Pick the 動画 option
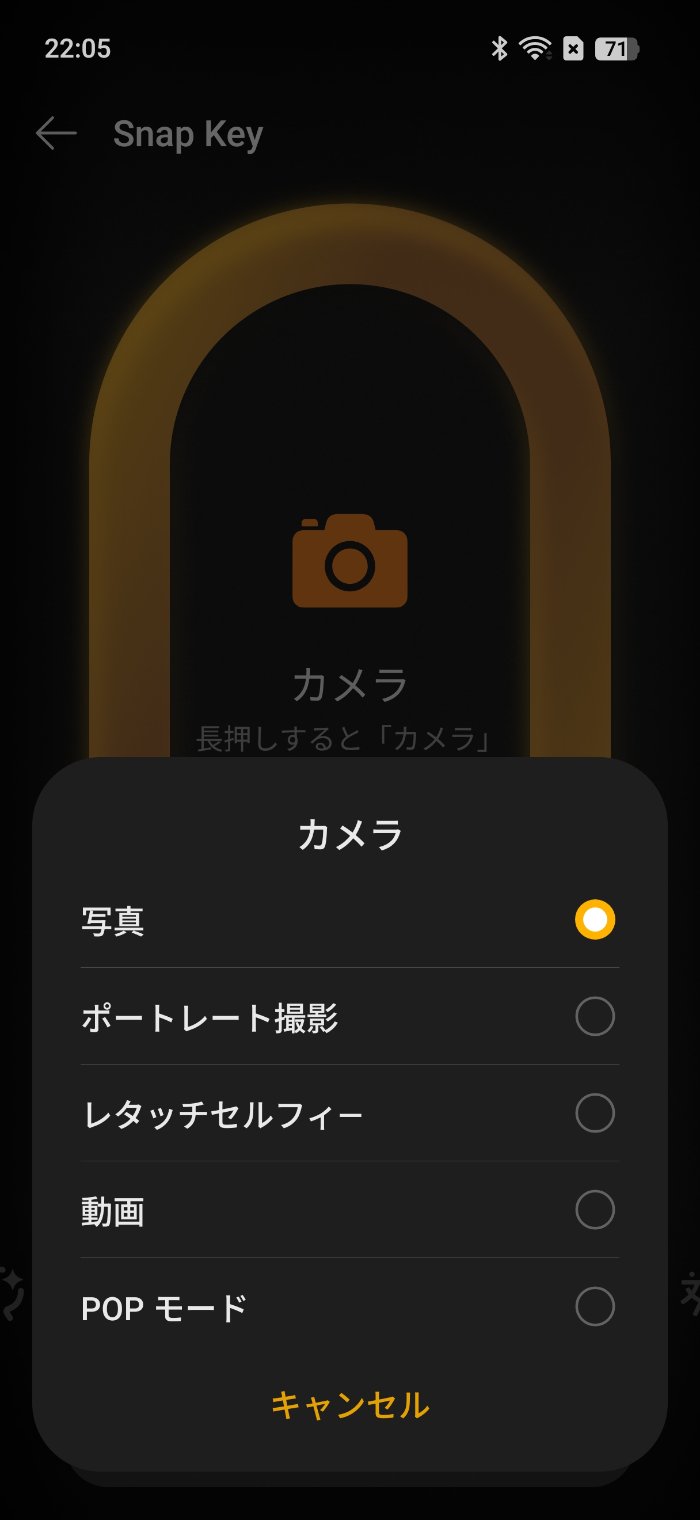This screenshot has width=700, height=1520. pyautogui.click(x=349, y=1210)
